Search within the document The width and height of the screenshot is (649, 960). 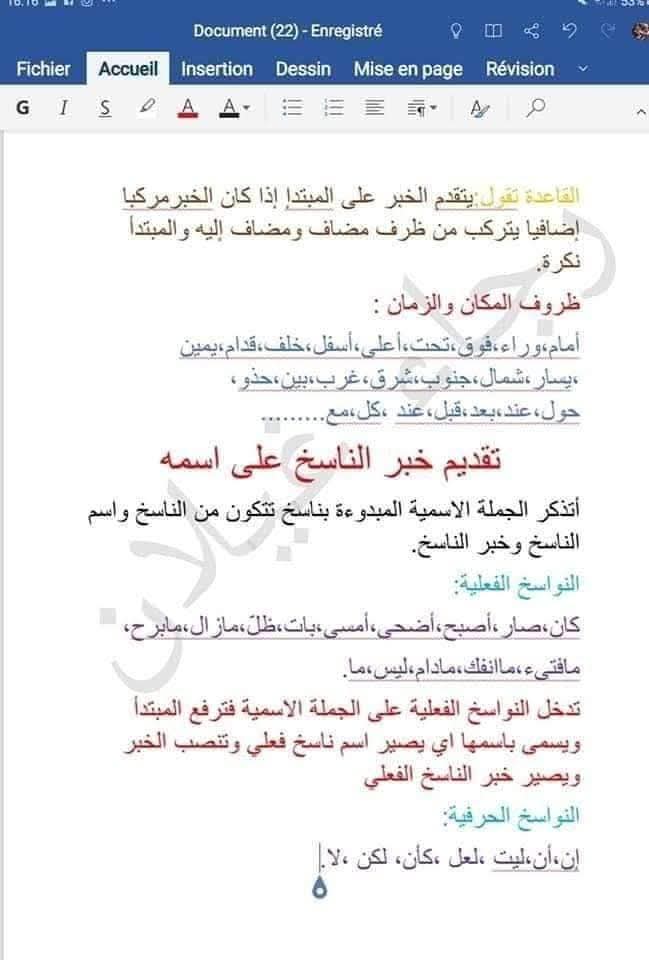pos(537,107)
